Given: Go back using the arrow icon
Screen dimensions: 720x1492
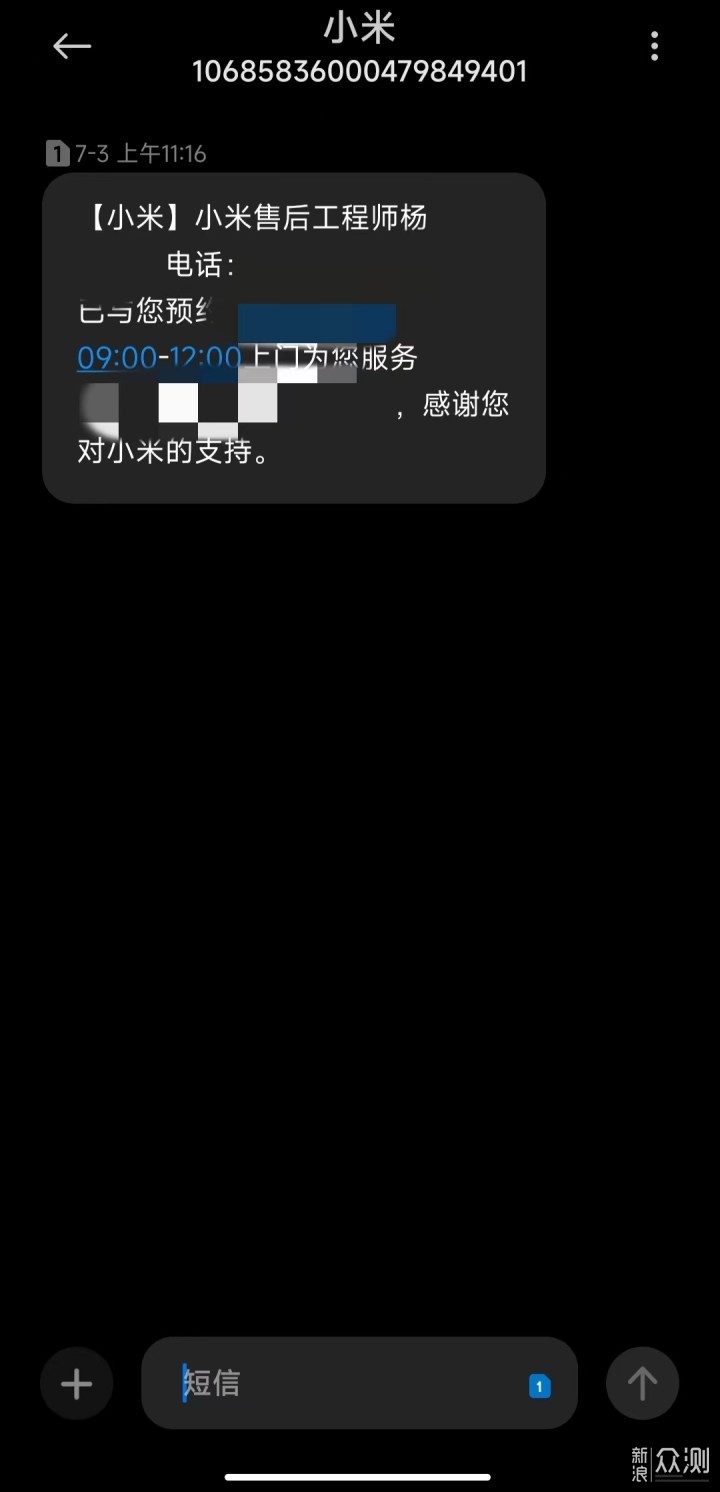Looking at the screenshot, I should [72, 46].
